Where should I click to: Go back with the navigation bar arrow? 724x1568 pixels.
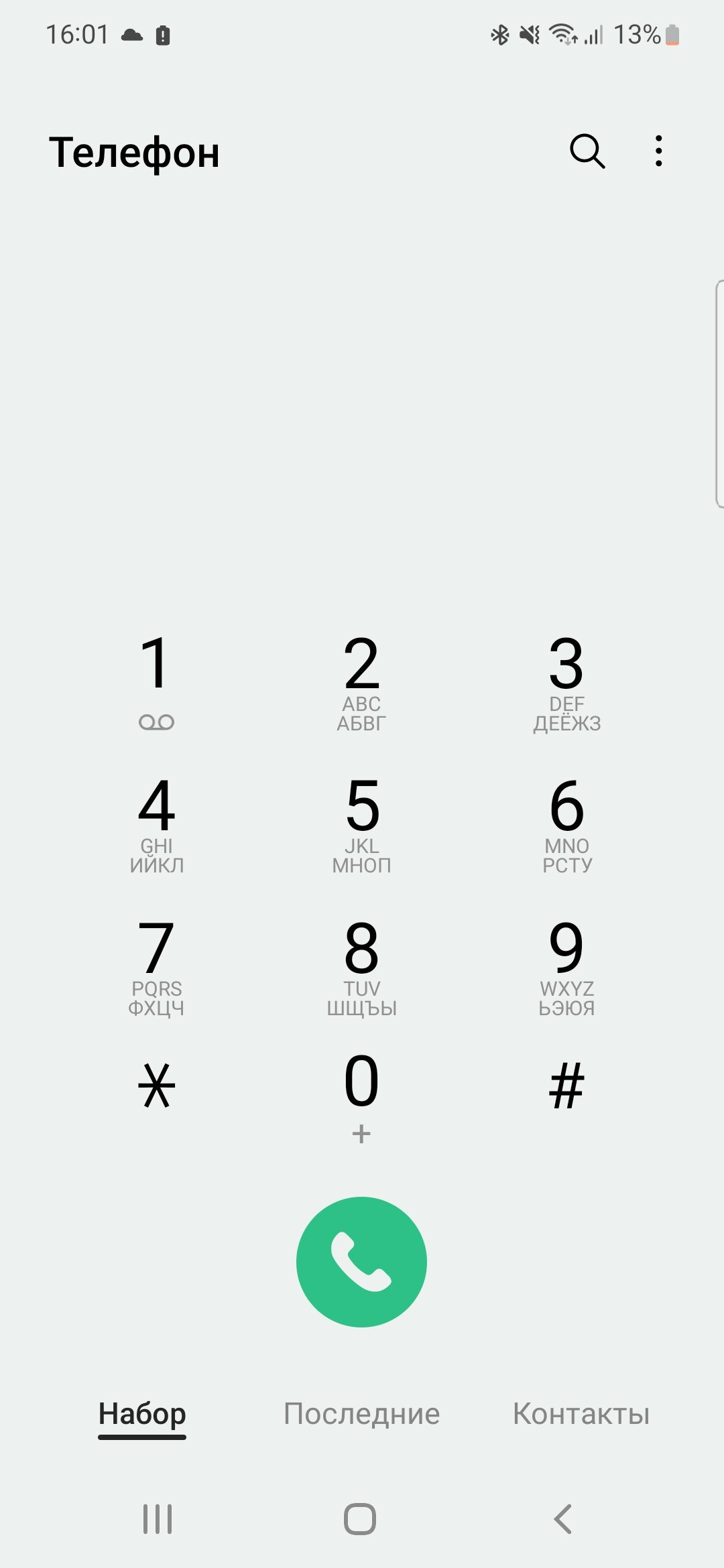tap(564, 1518)
